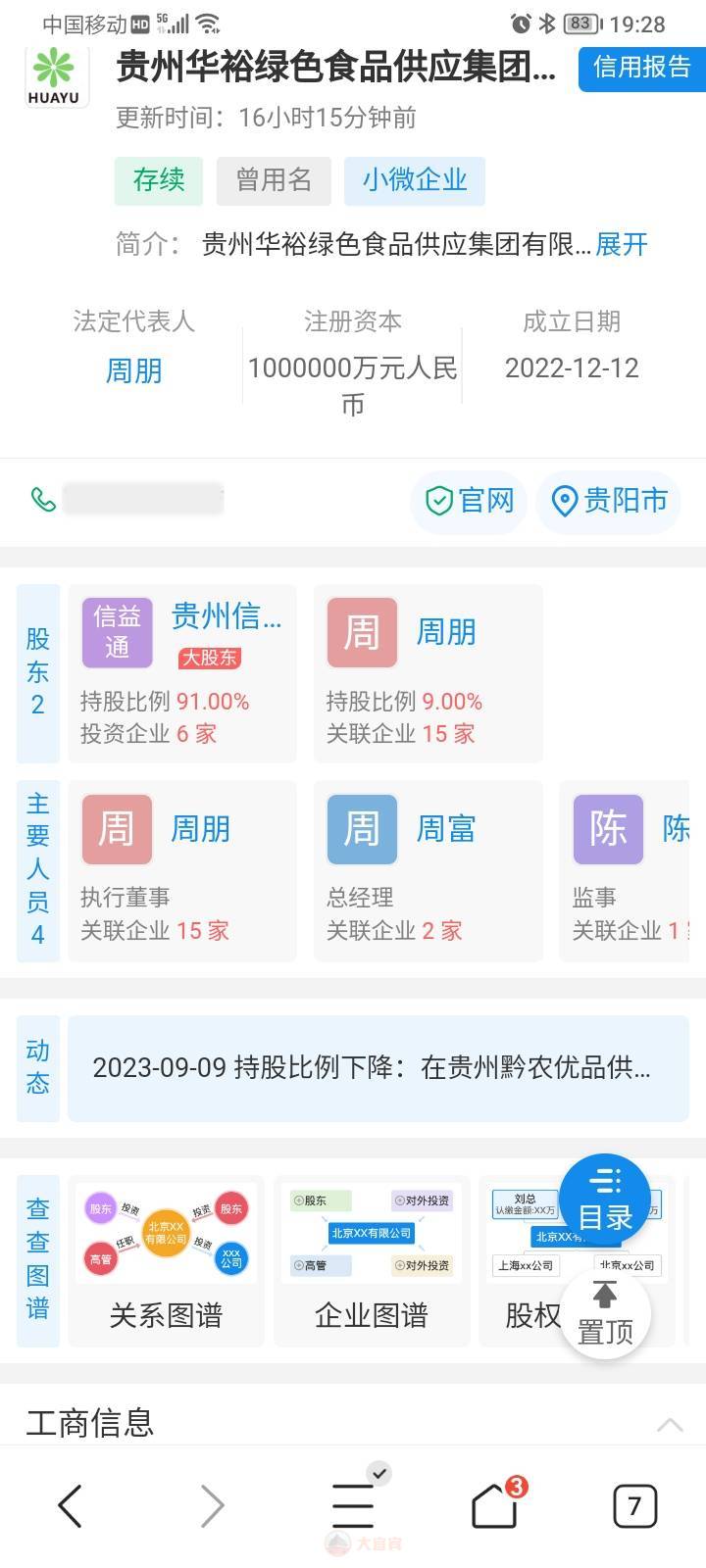Open the browser menu button

(x=353, y=1505)
